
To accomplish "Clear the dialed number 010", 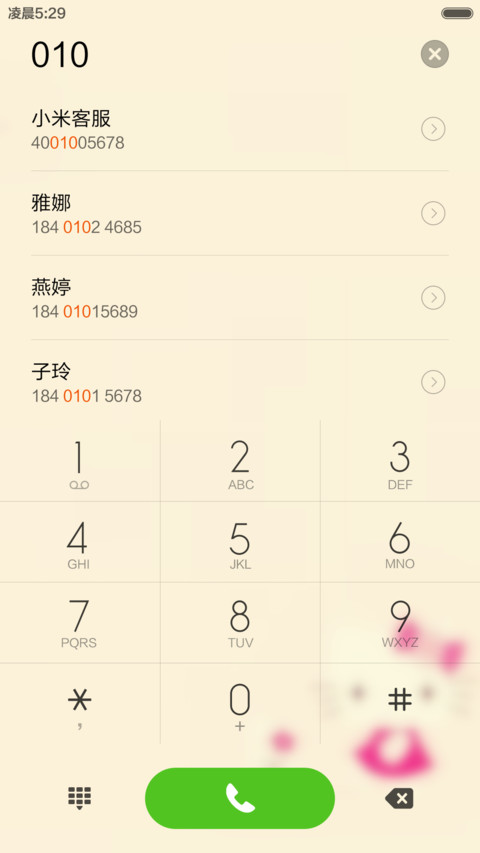I will click(x=434, y=54).
